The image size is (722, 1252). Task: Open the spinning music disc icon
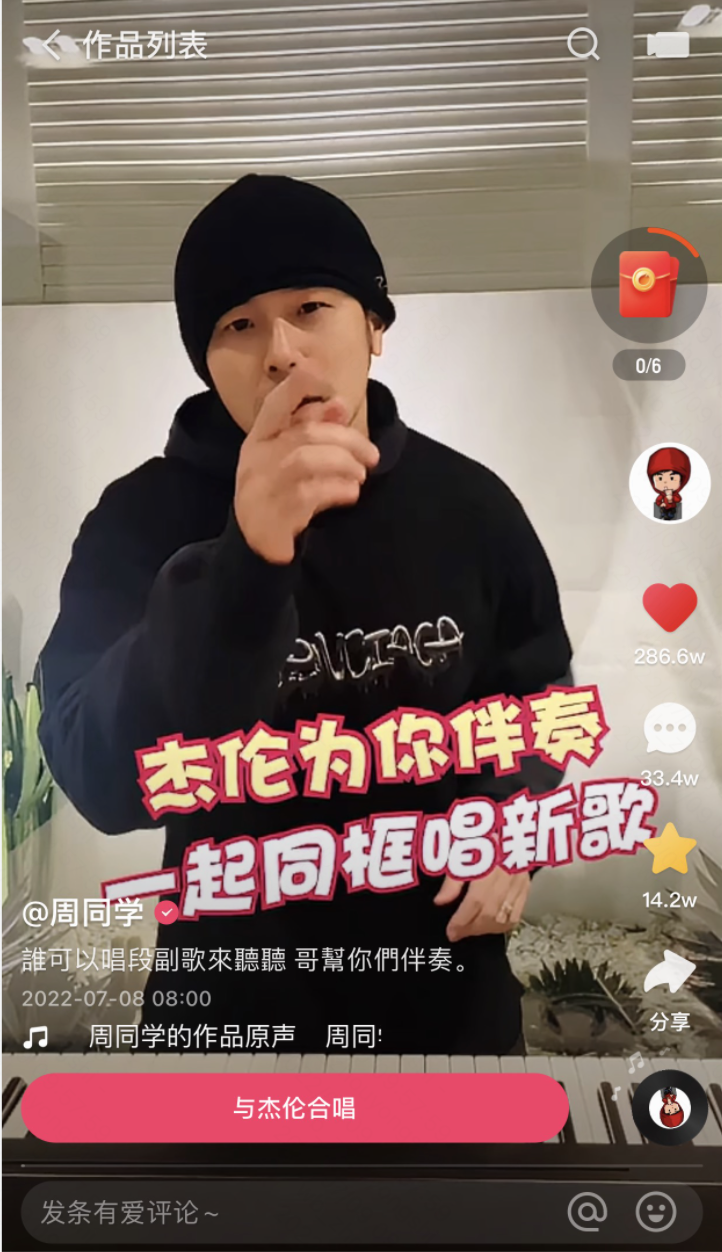pos(672,1109)
